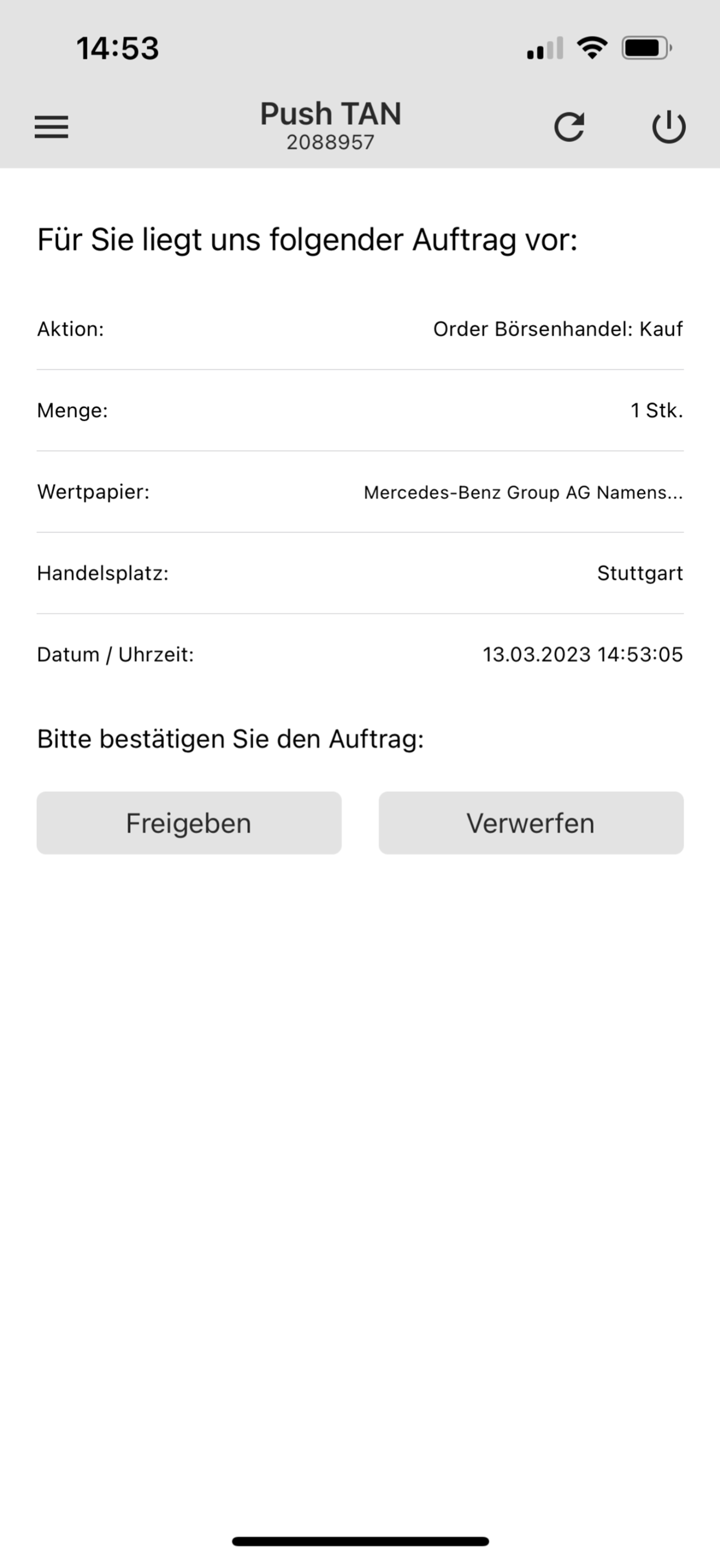The height and width of the screenshot is (1558, 720).
Task: Tap the battery indicator in the status bar
Action: (x=646, y=46)
